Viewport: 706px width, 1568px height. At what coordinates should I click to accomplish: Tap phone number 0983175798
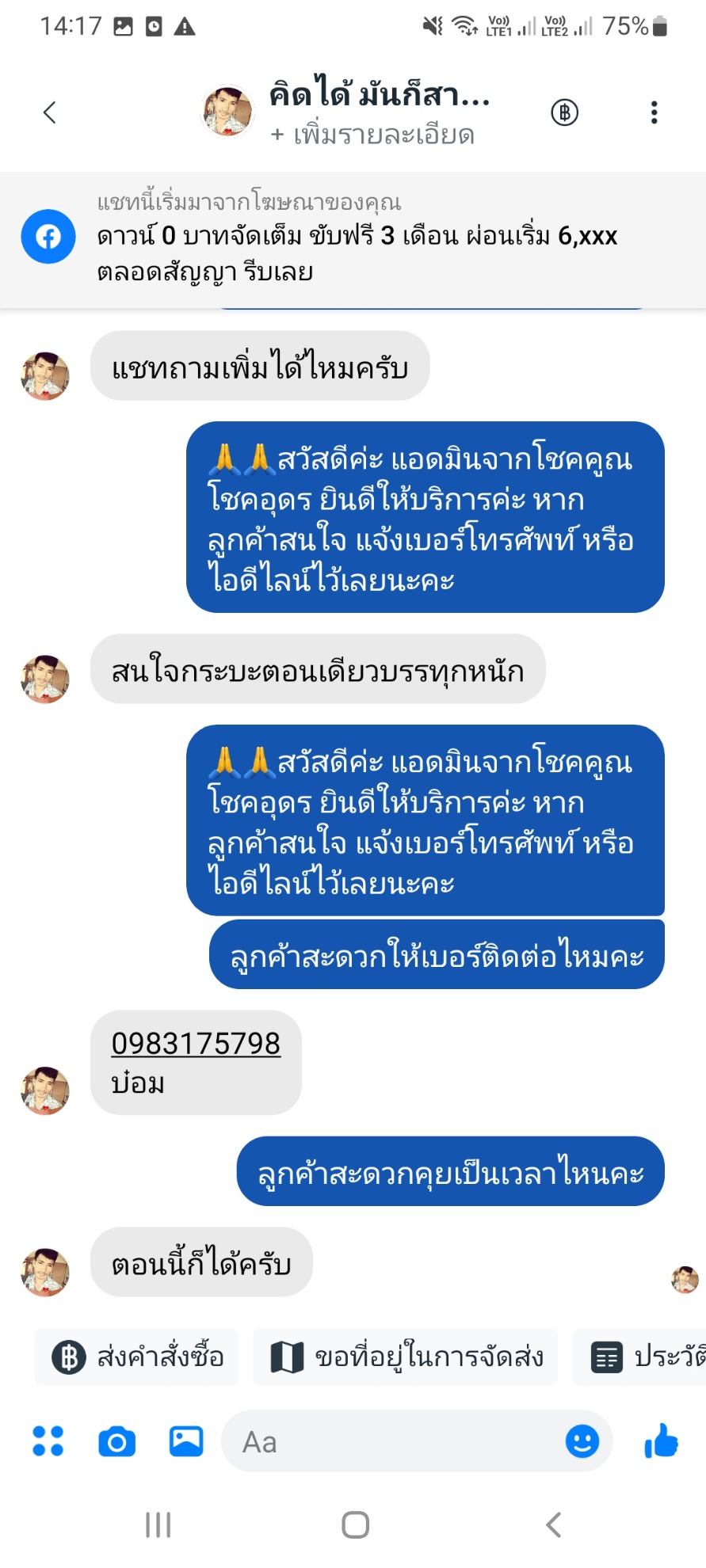[196, 1044]
